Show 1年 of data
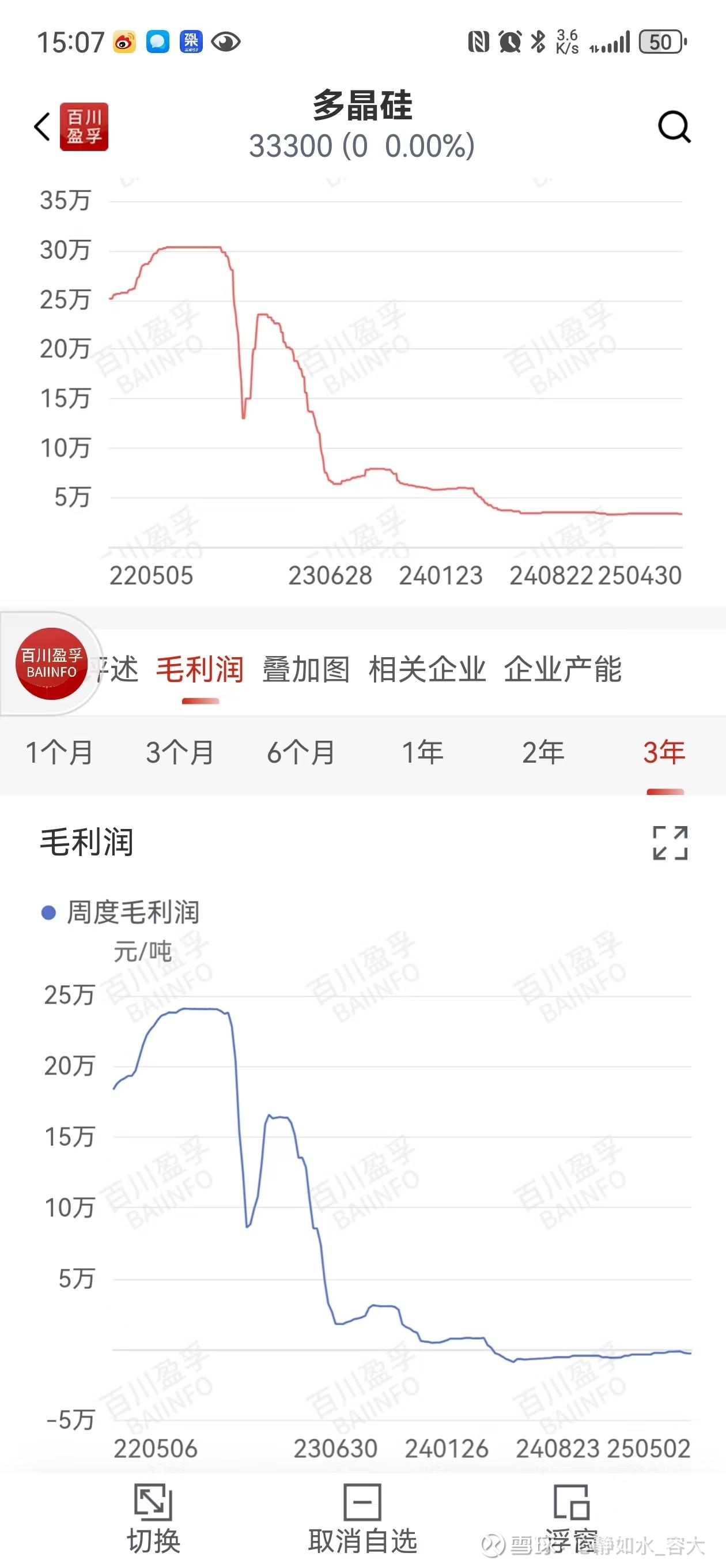This screenshot has width=726, height=1568. 422,752
